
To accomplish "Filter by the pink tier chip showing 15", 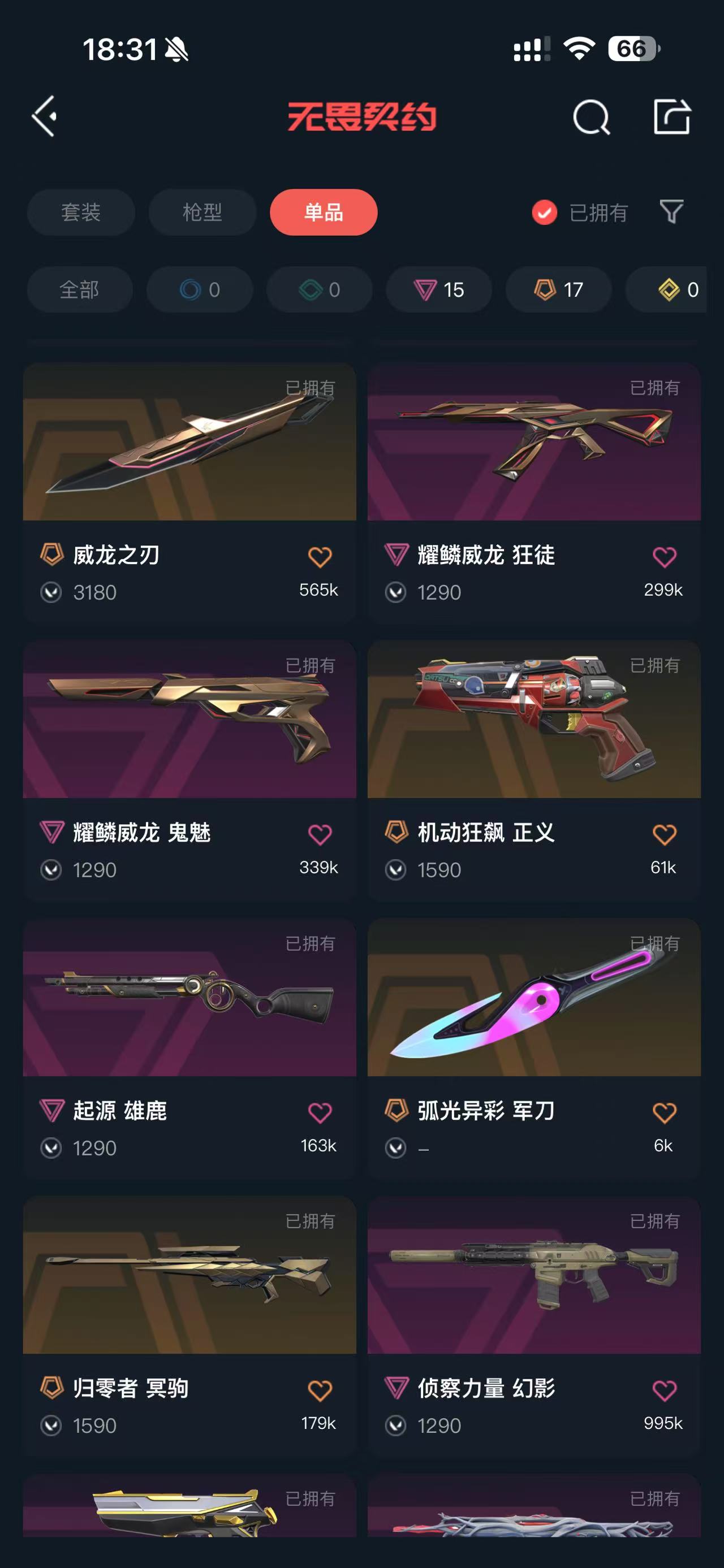I will 438,290.
